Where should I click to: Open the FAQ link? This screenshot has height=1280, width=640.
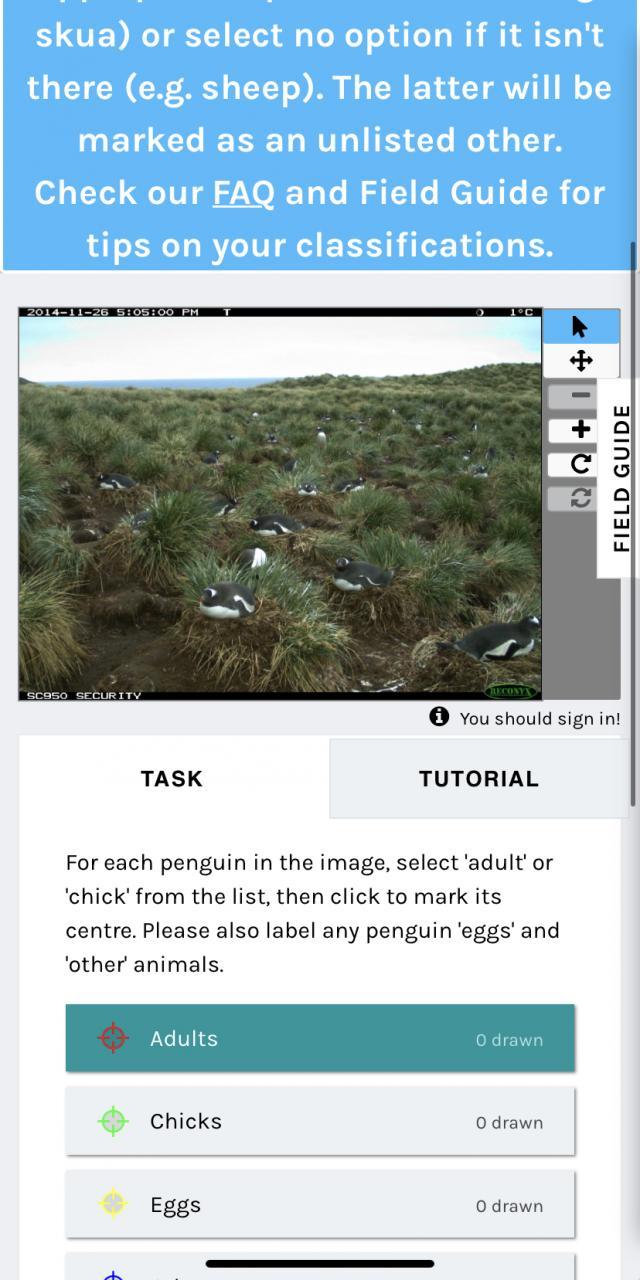click(243, 192)
